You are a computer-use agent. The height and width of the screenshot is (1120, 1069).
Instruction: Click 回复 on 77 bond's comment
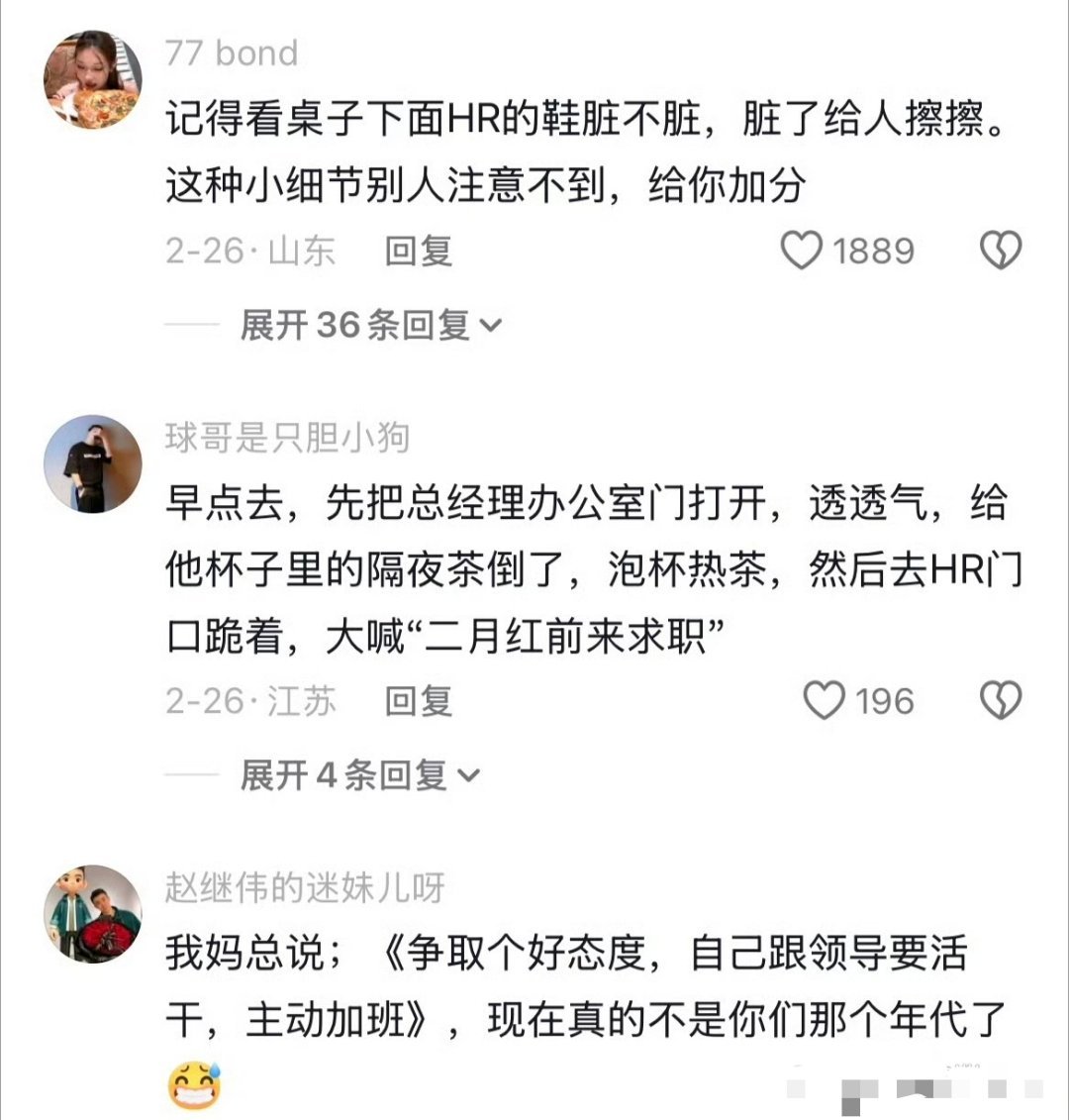[416, 251]
